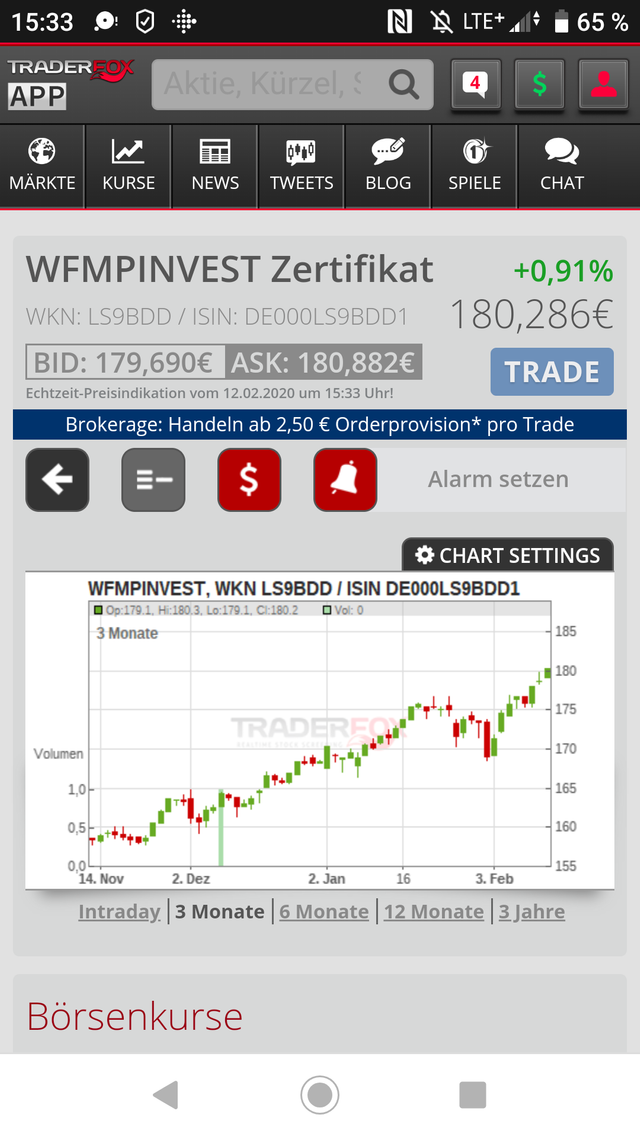This screenshot has width=640, height=1138.
Task: Open the Blog section
Action: (387, 166)
